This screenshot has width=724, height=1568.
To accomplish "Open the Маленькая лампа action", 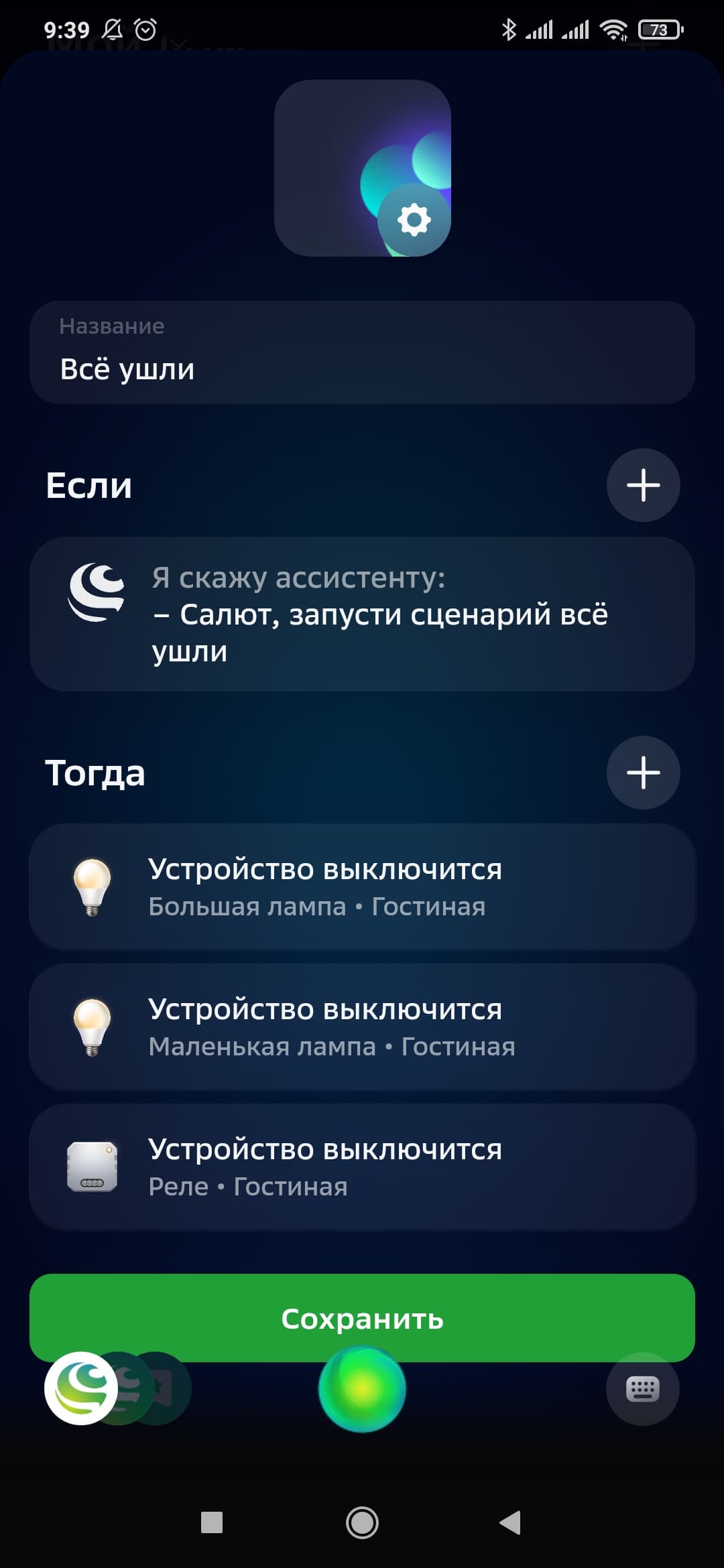I will [x=362, y=1027].
